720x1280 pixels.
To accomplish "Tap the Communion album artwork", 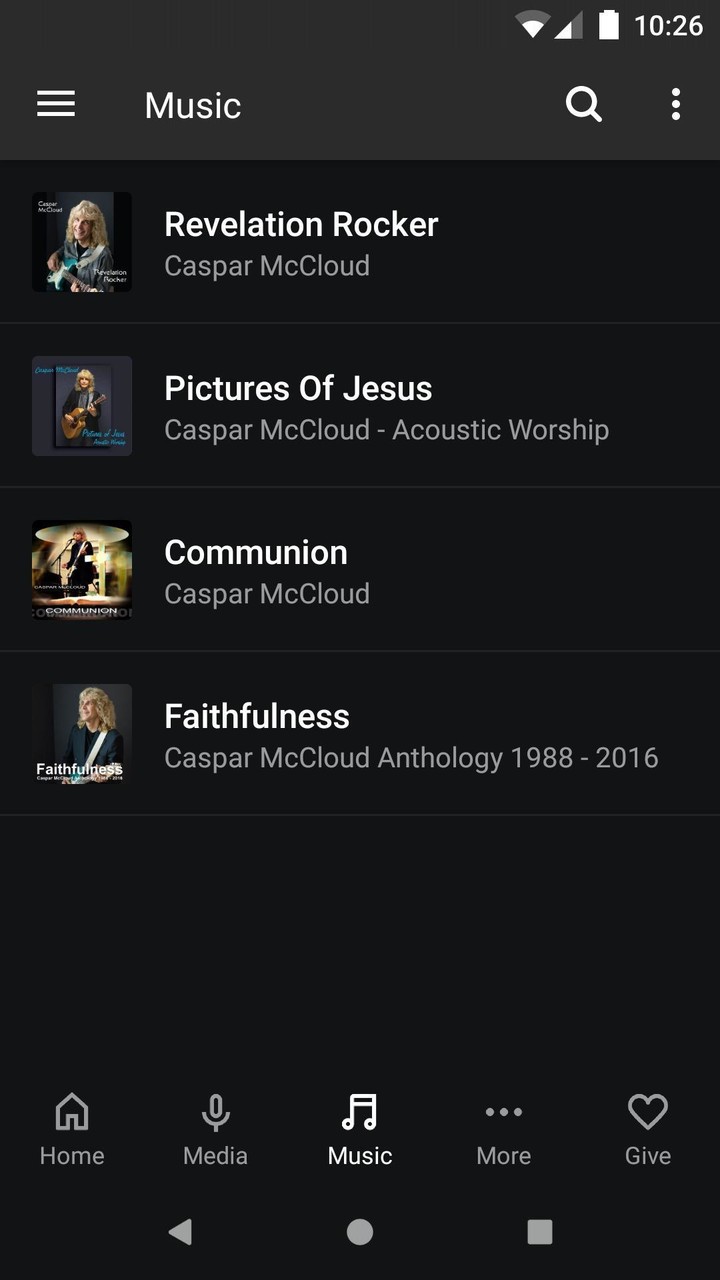I will pos(82,569).
